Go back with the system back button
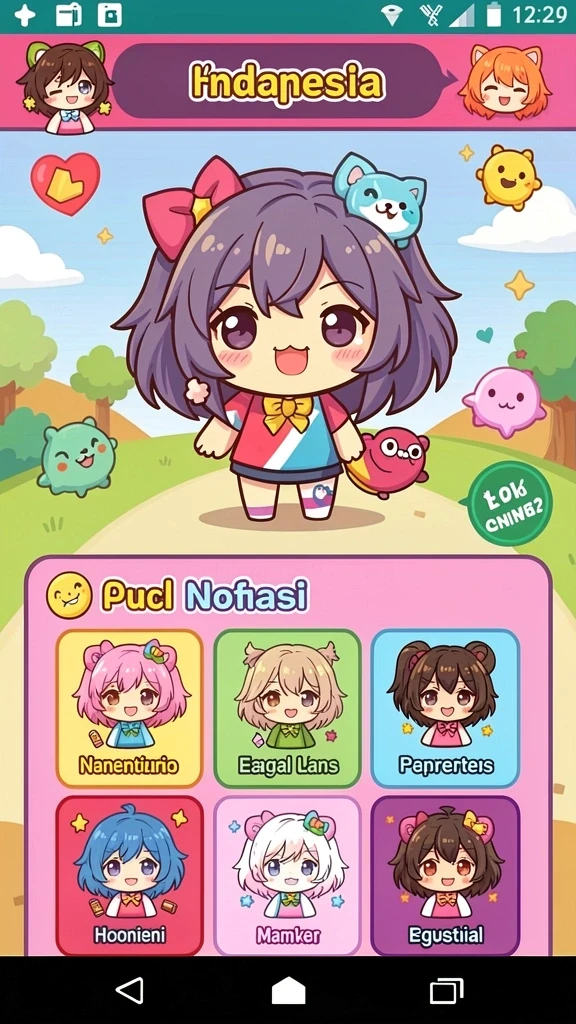Viewport: 576px width, 1024px height. (x=129, y=990)
